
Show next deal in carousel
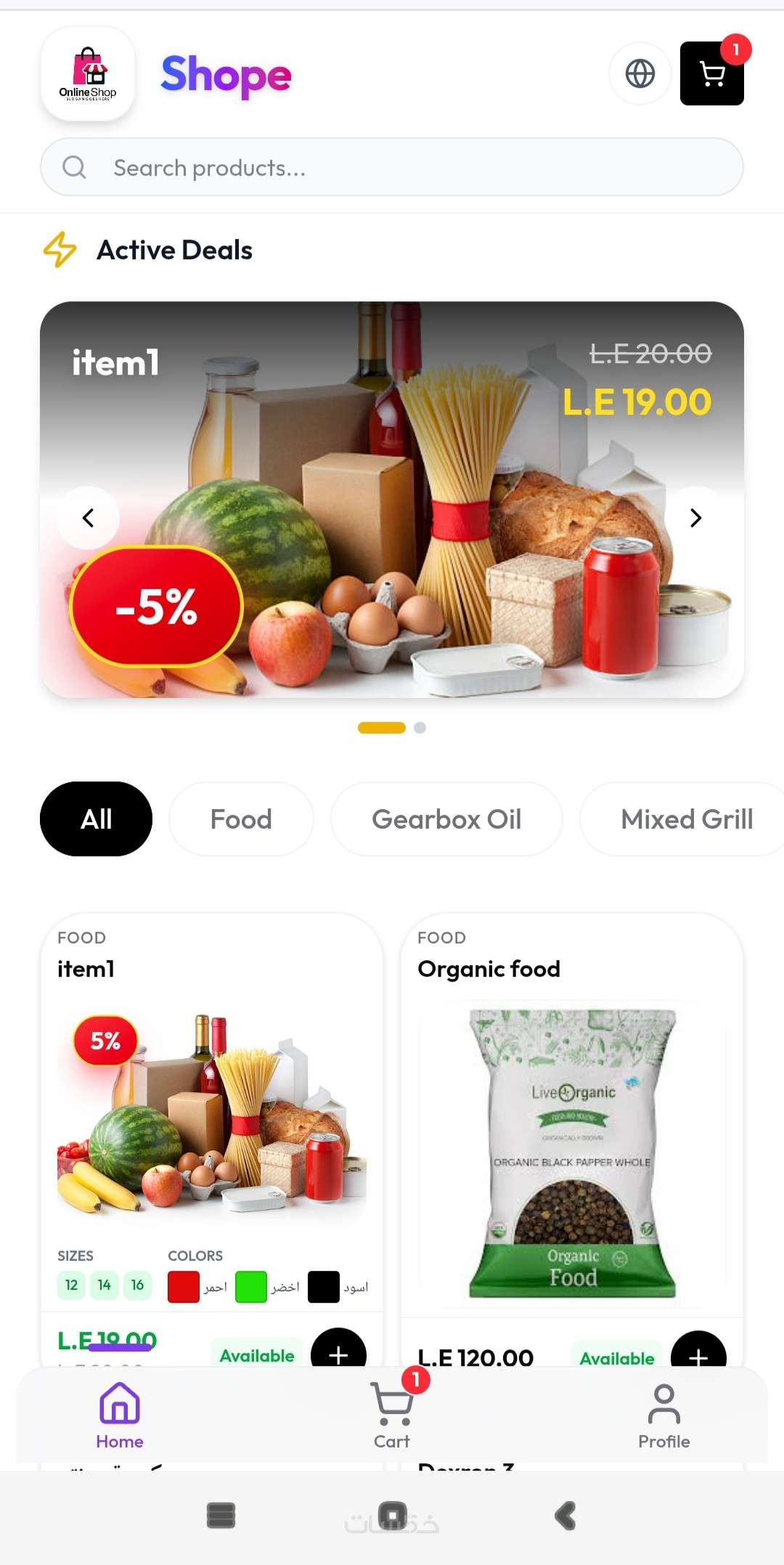point(695,518)
